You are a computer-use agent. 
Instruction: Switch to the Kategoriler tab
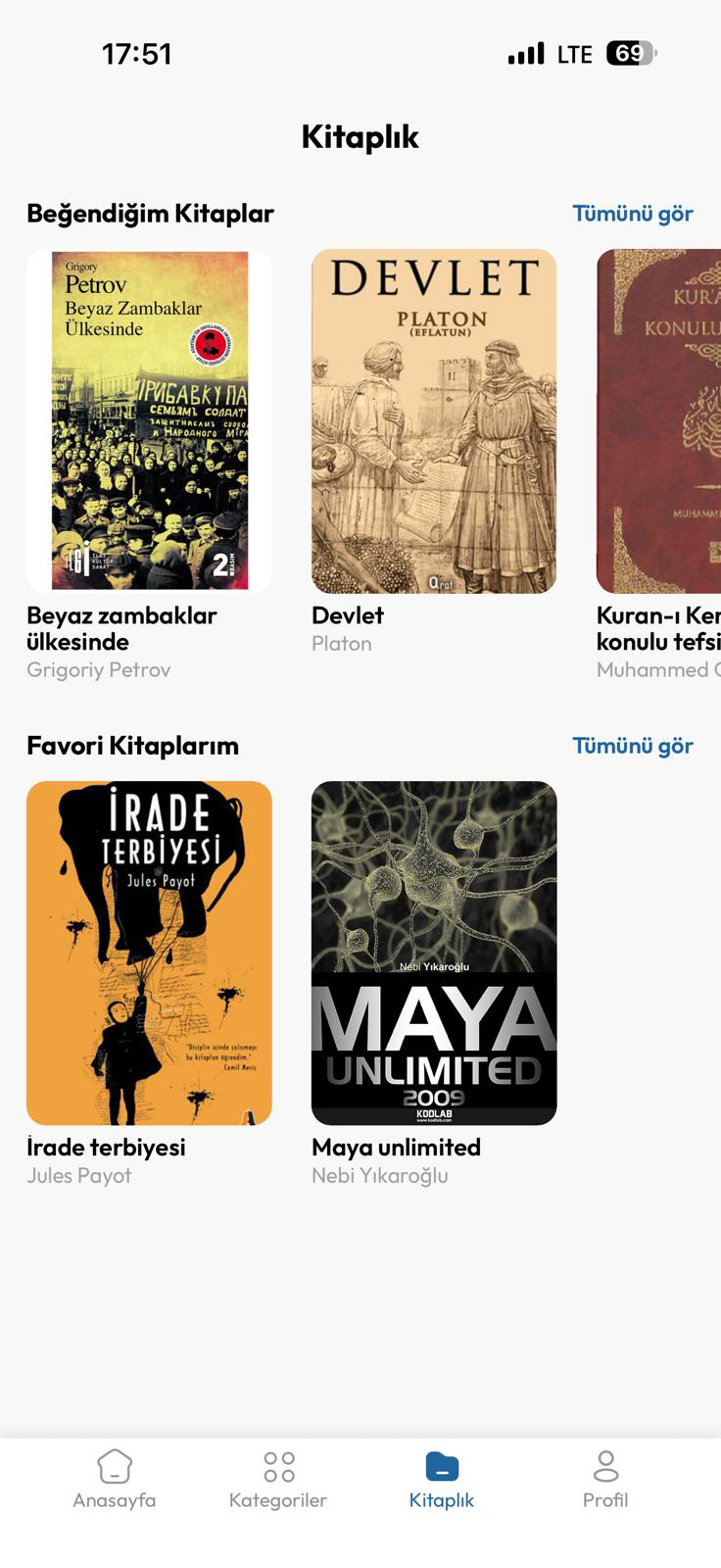[x=278, y=1479]
